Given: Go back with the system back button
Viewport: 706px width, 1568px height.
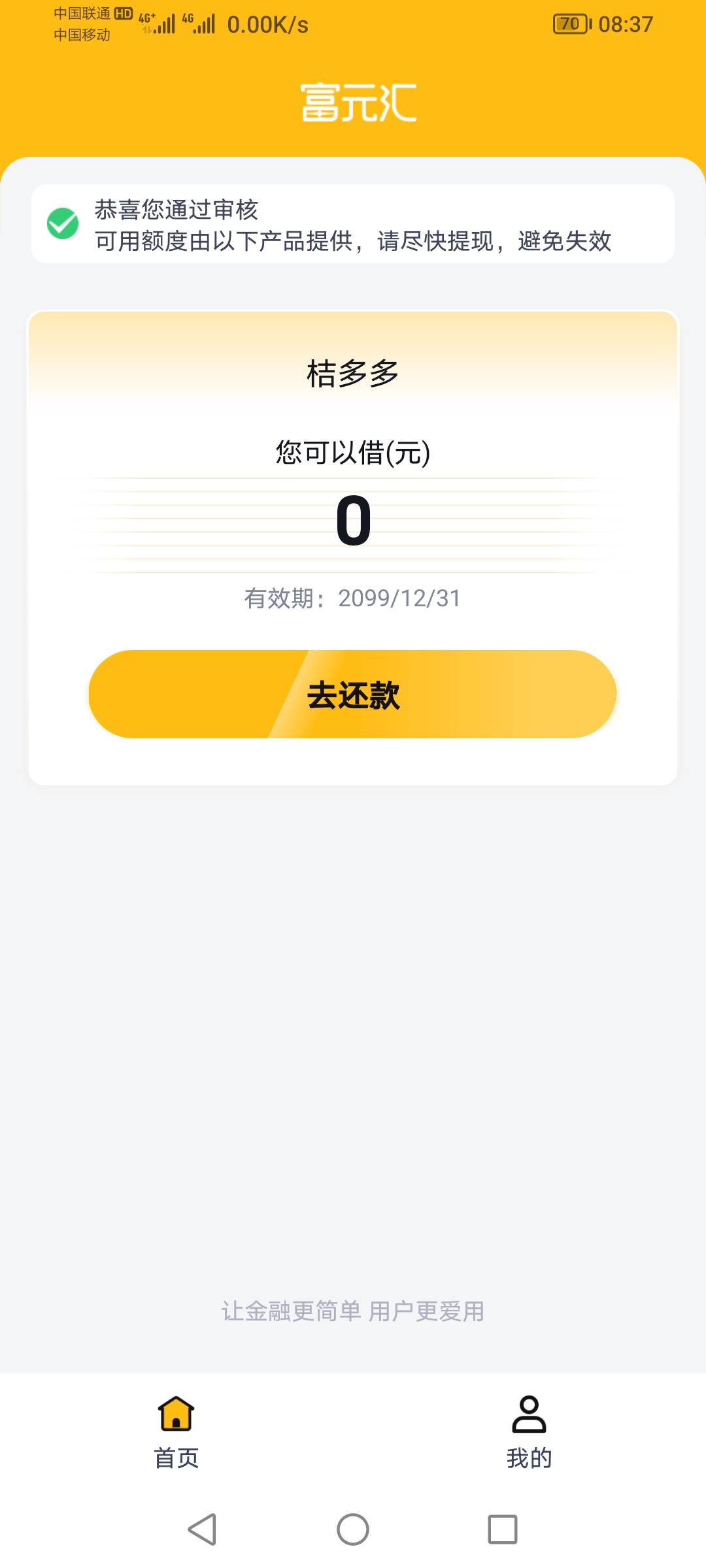Looking at the screenshot, I should [x=203, y=1529].
